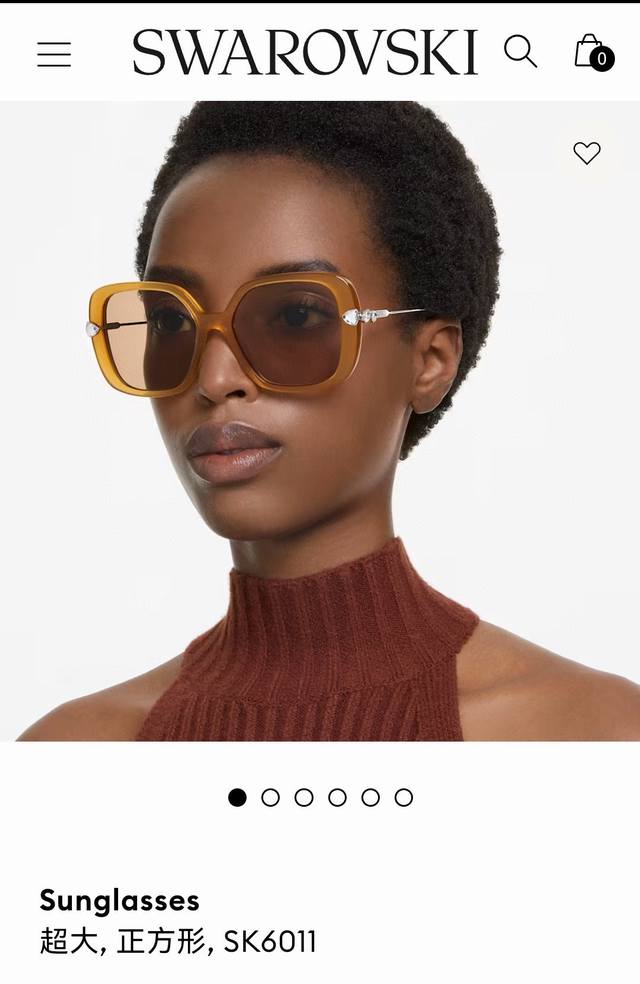This screenshot has height=984, width=640.
Task: Jump to sixth image dot
Action: (x=404, y=797)
